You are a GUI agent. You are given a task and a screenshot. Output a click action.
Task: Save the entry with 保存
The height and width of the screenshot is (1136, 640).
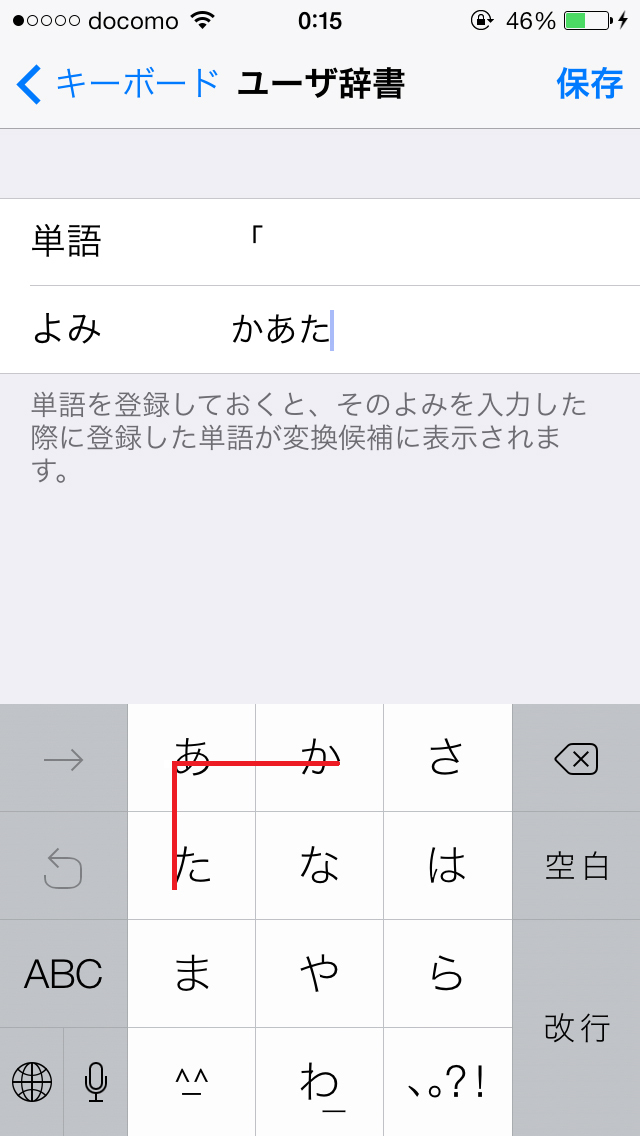tap(589, 84)
